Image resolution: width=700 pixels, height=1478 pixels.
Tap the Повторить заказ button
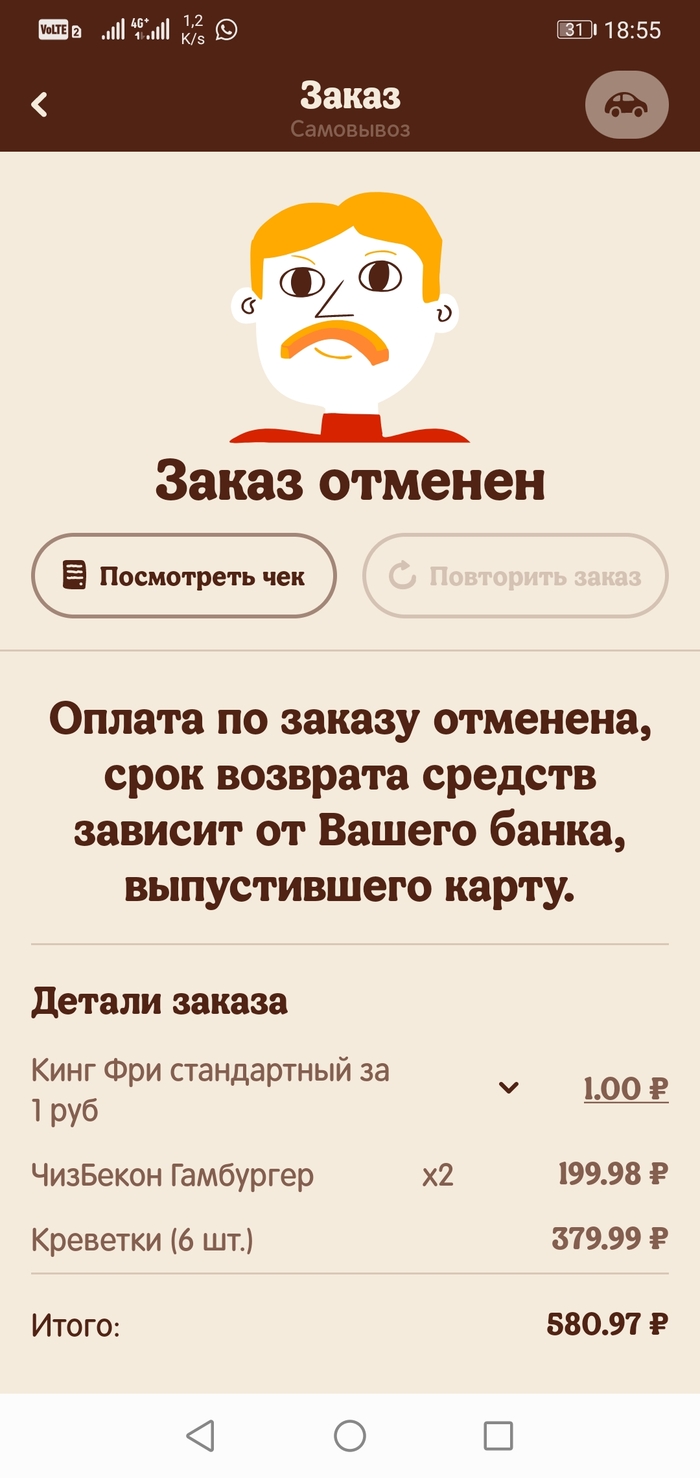[515, 577]
